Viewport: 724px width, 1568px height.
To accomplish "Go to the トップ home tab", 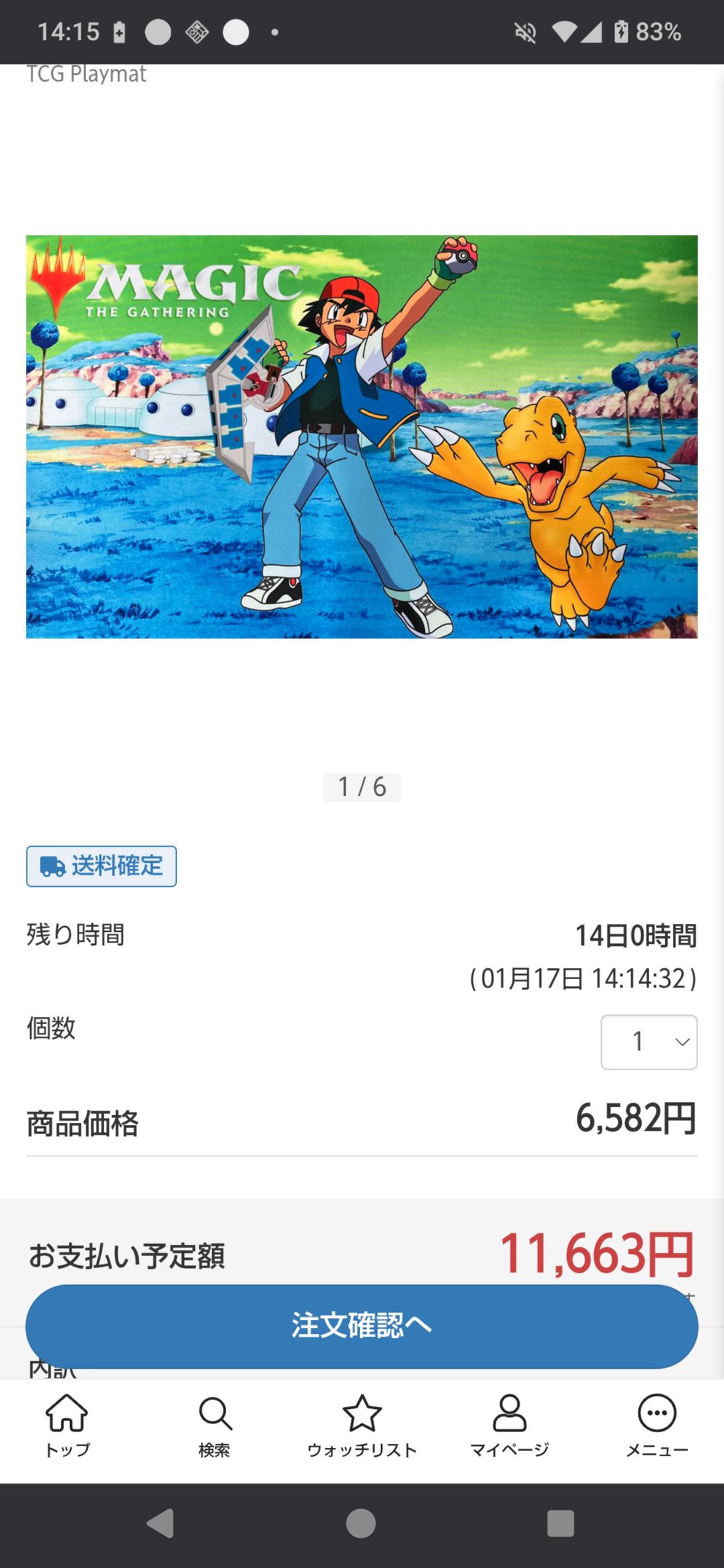I will (x=67, y=1425).
